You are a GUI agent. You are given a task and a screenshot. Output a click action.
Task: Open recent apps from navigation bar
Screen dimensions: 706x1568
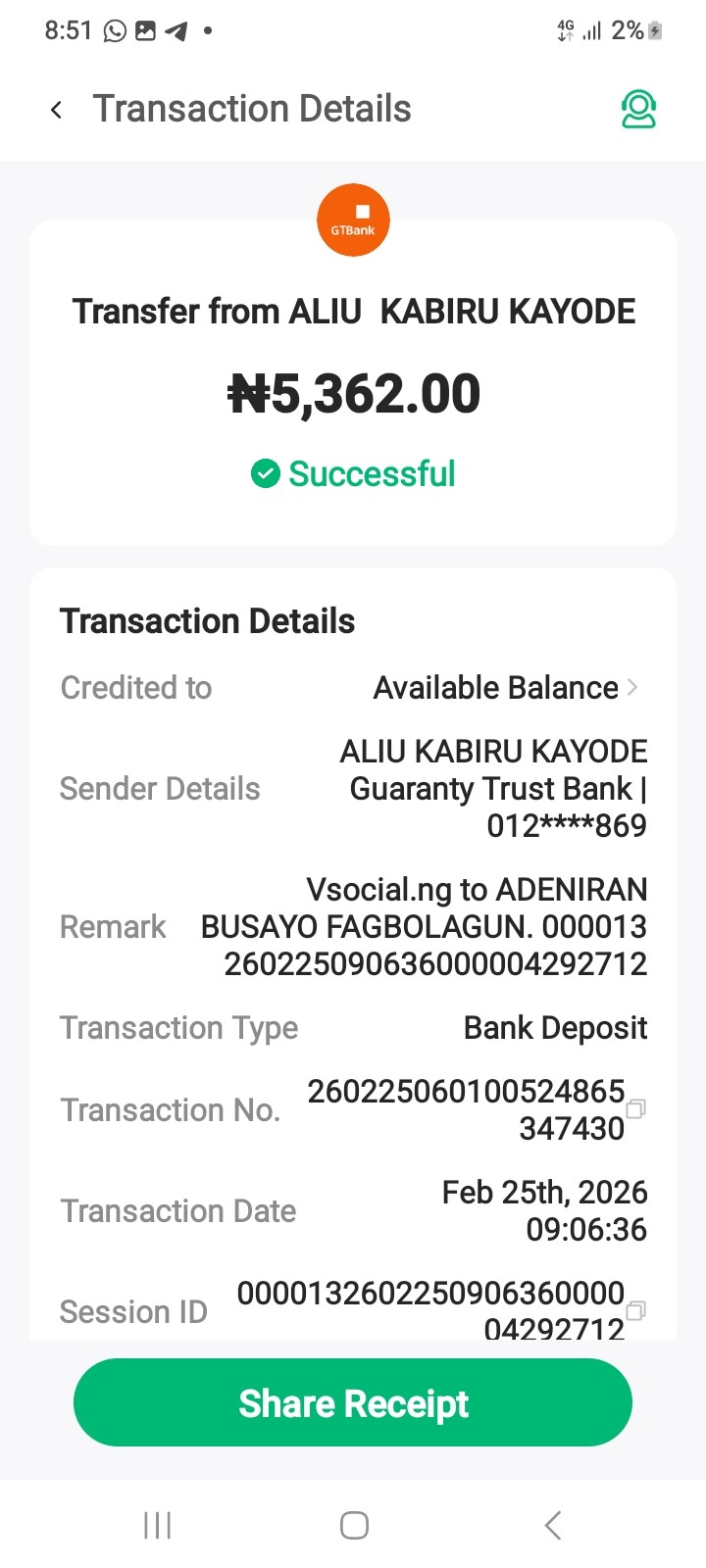click(x=157, y=1525)
